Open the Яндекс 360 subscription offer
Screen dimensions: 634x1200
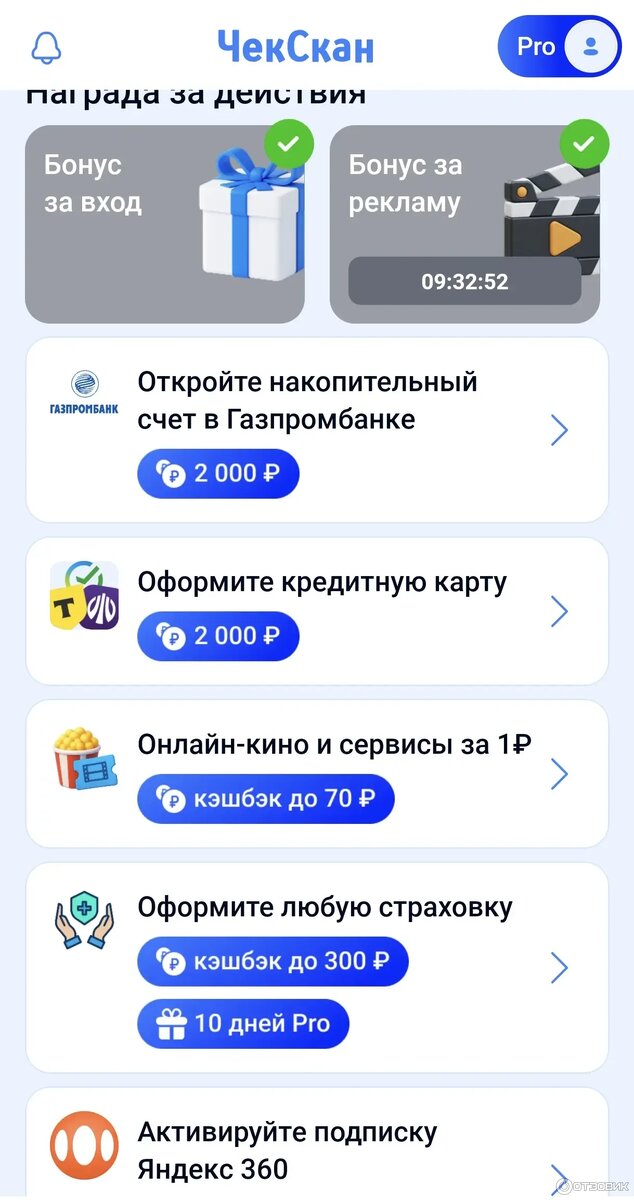(x=316, y=1150)
